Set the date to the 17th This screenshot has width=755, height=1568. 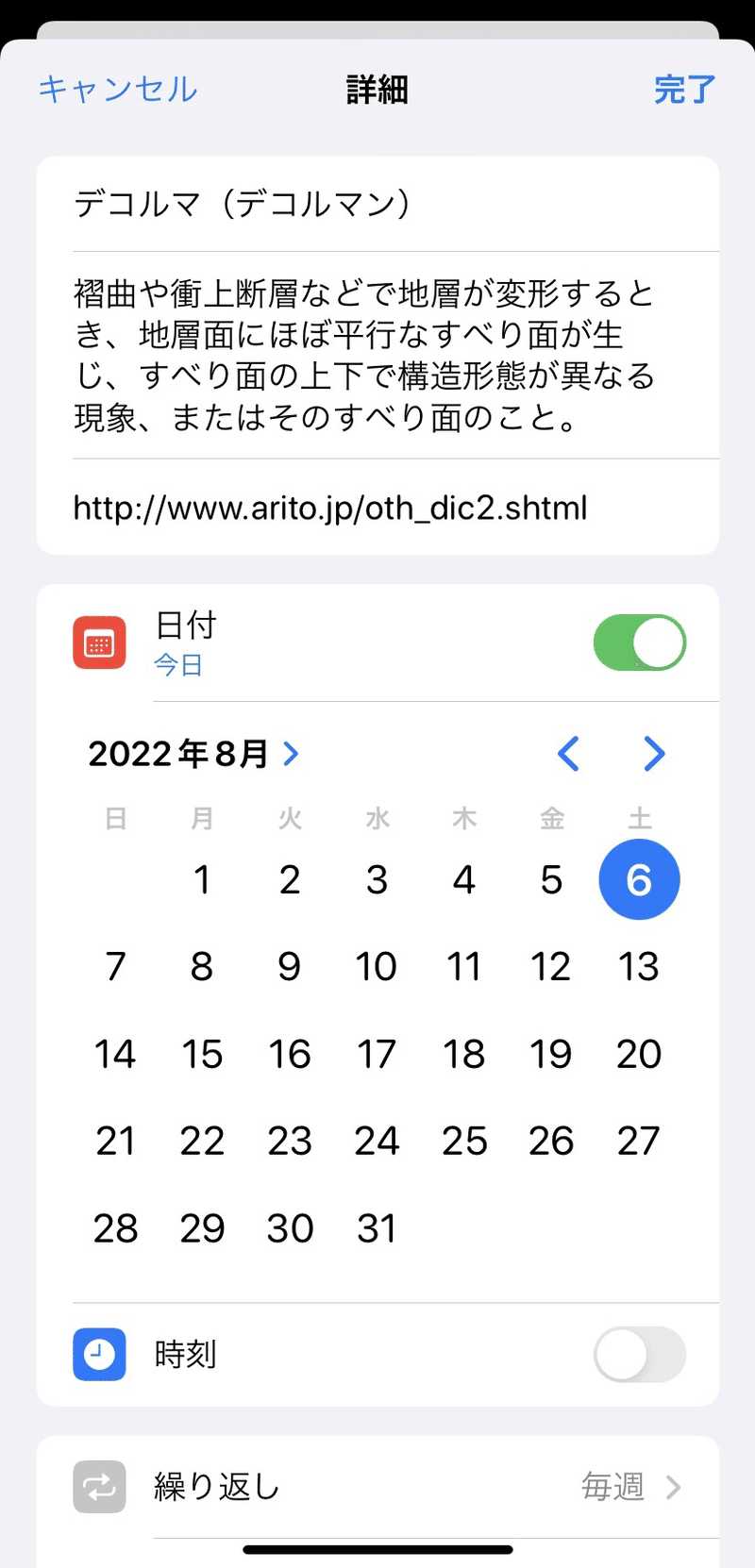coord(377,1054)
